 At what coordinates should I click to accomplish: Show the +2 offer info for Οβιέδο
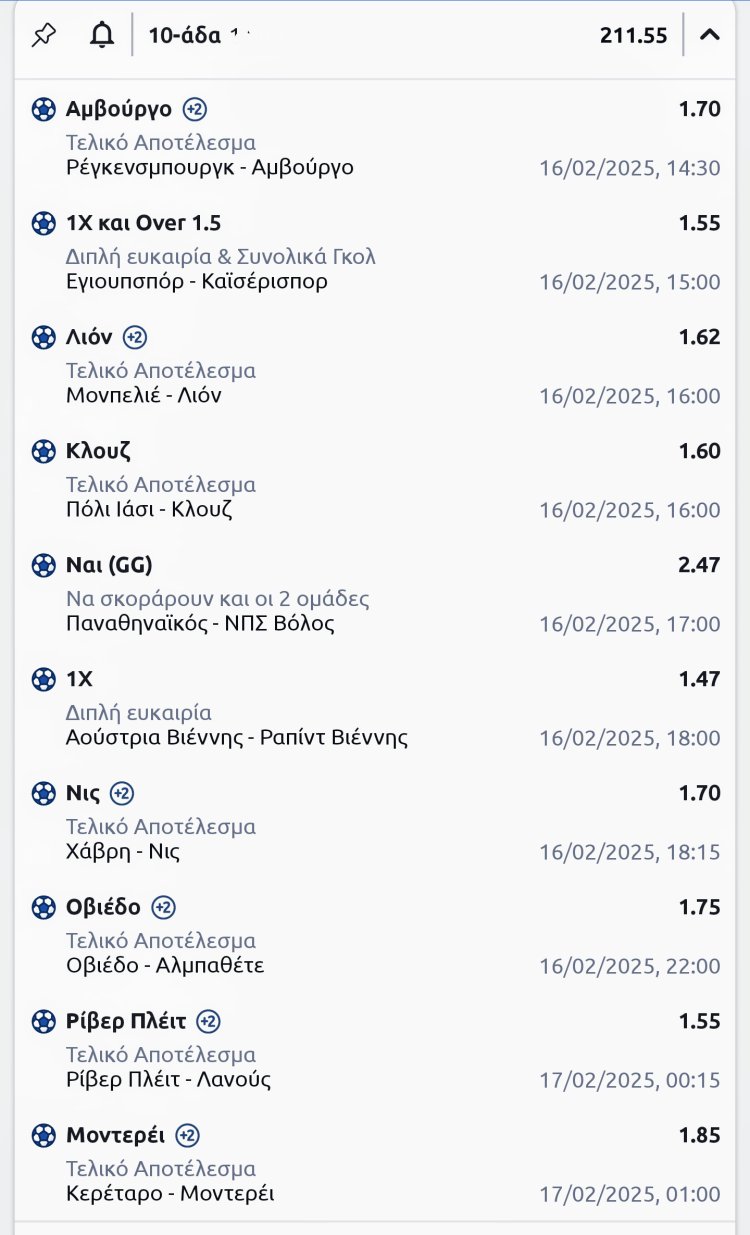pyautogui.click(x=163, y=907)
